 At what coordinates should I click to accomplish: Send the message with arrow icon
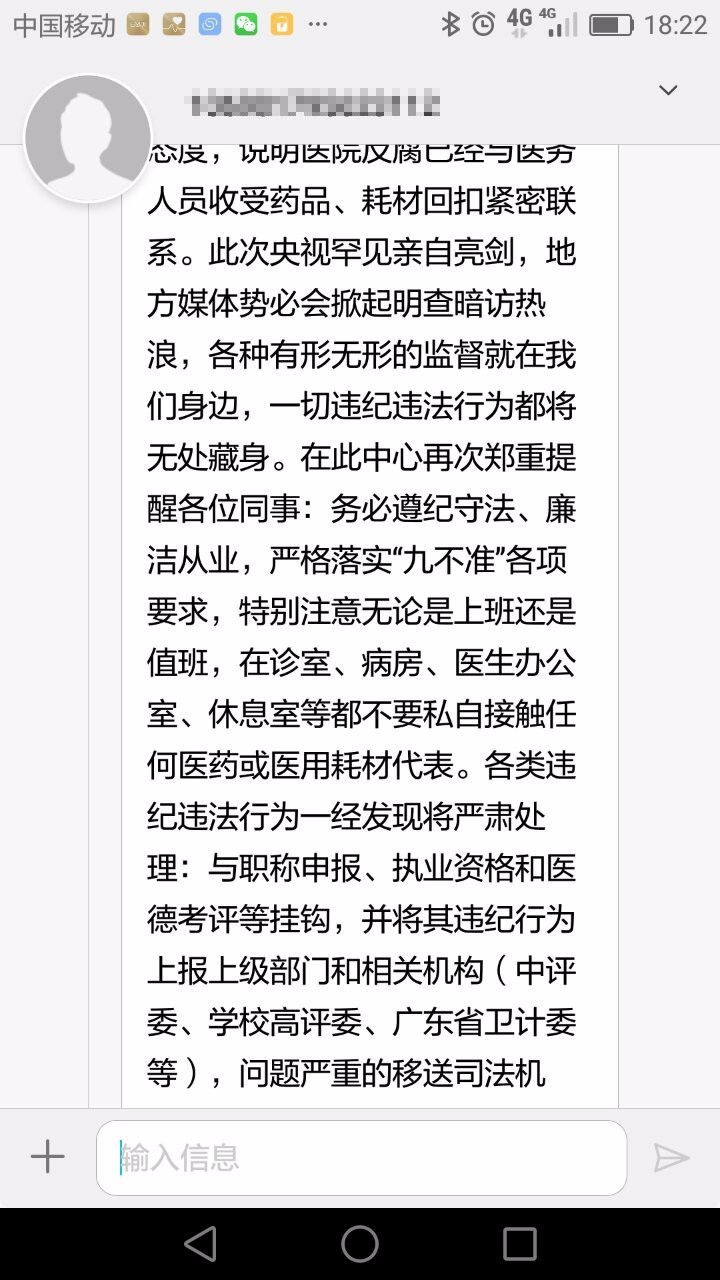pyautogui.click(x=672, y=1158)
